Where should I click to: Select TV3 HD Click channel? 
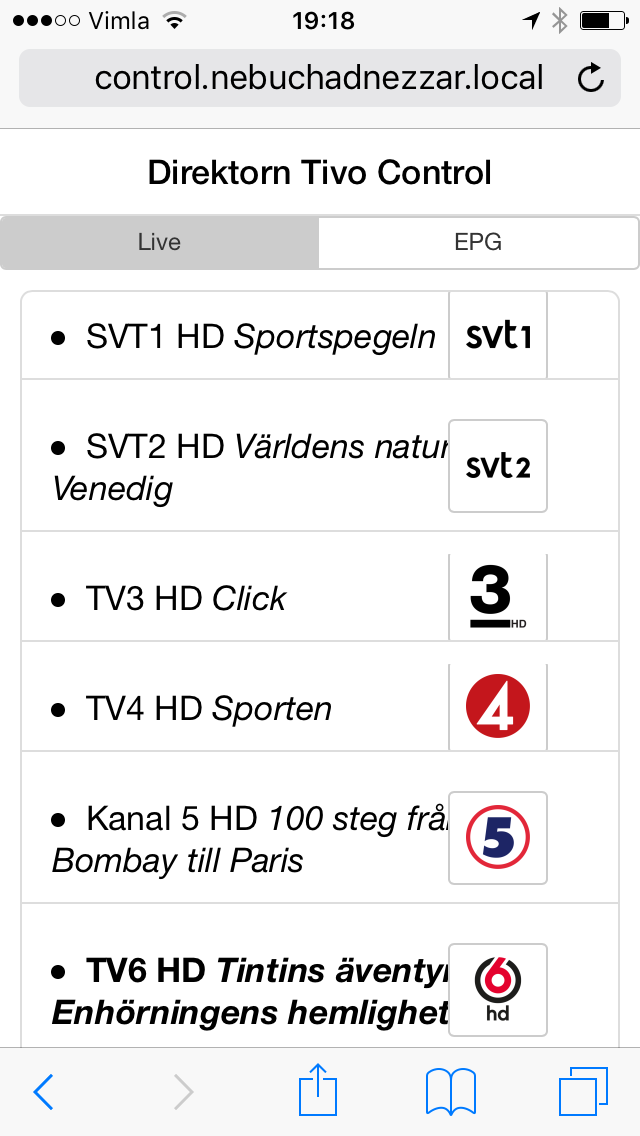click(320, 586)
